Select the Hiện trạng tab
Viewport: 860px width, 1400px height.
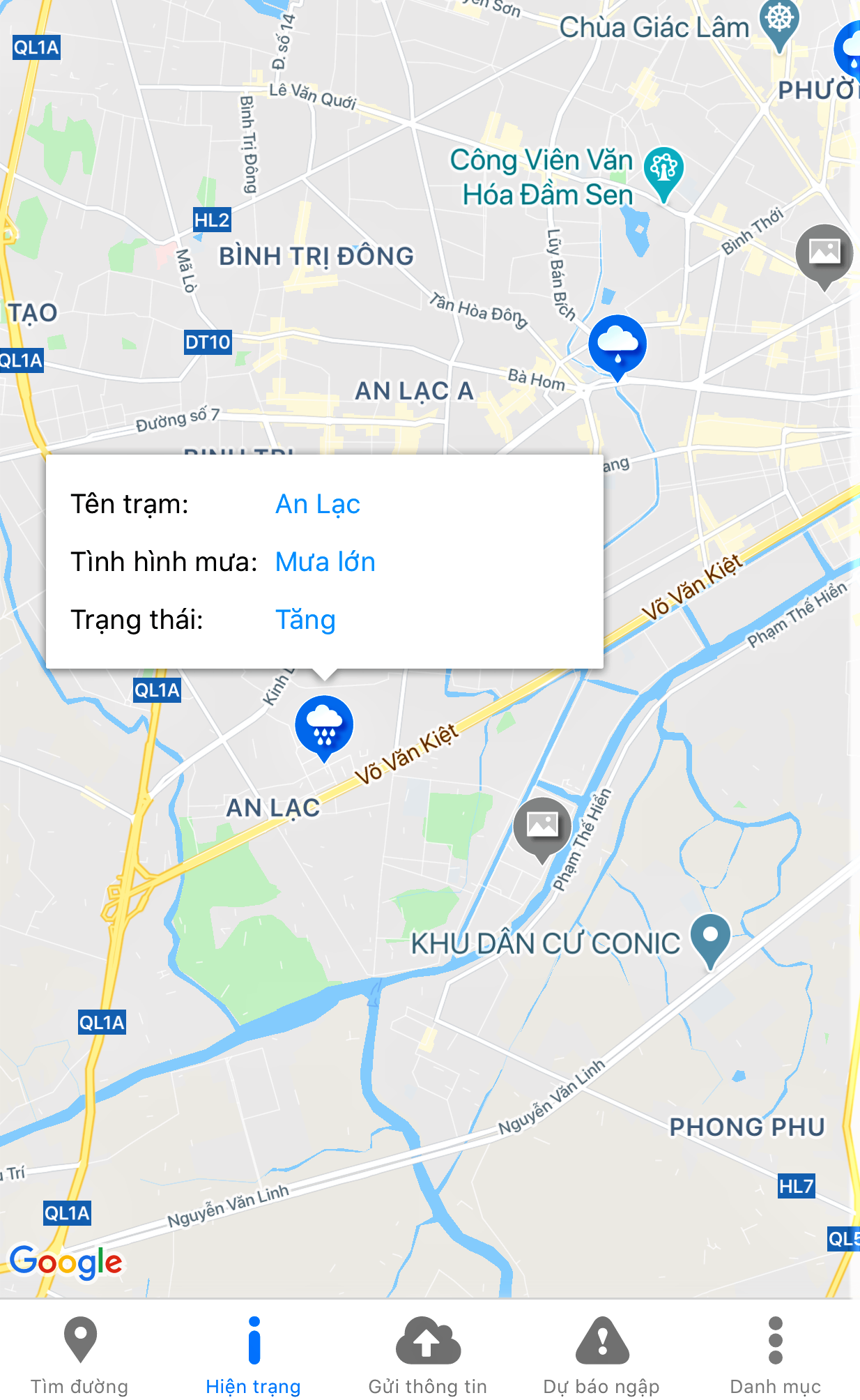[x=253, y=1354]
